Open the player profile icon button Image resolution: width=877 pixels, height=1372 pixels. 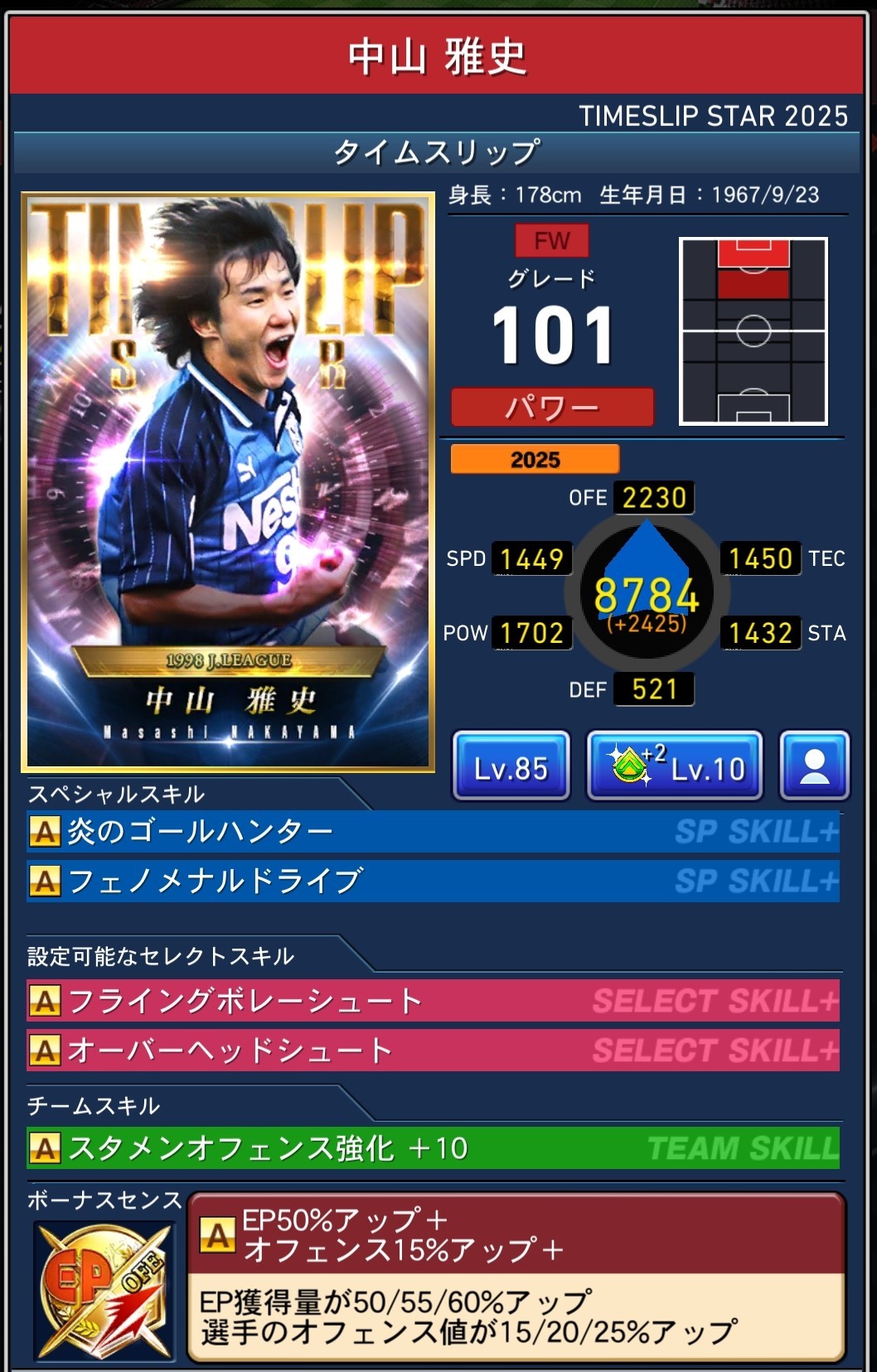[x=814, y=767]
